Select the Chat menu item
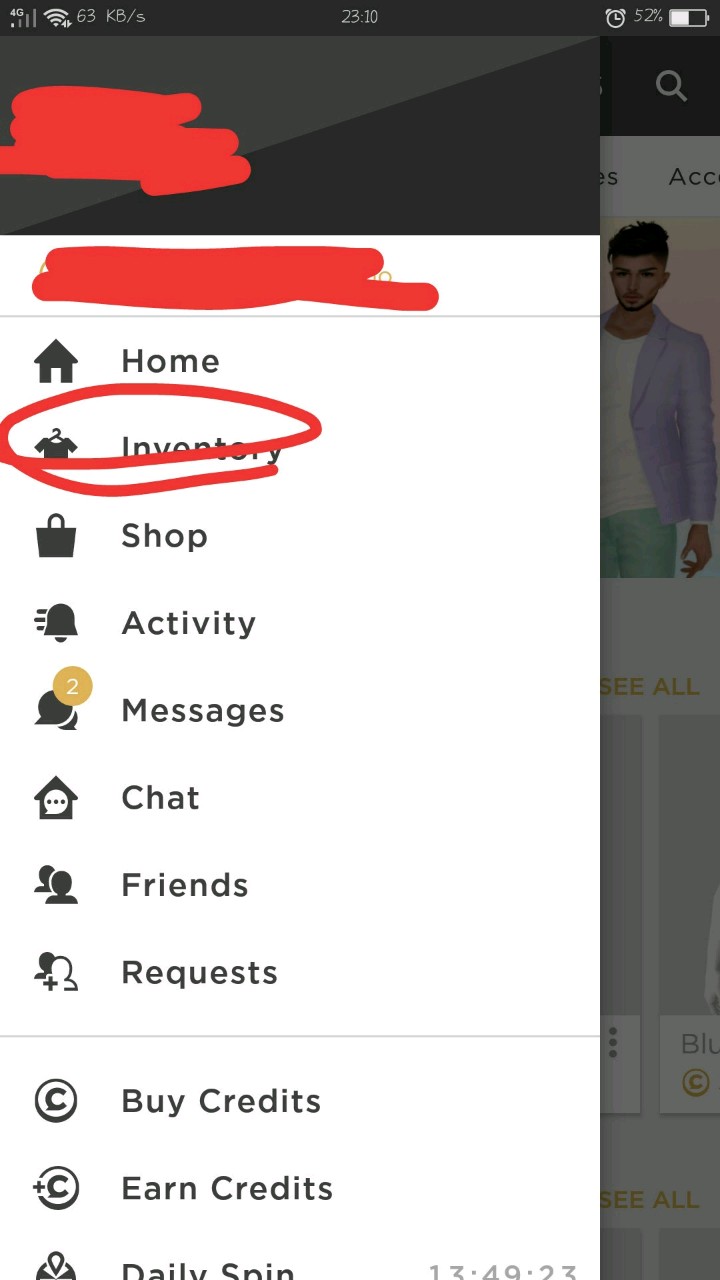720x1280 pixels. pyautogui.click(x=160, y=798)
